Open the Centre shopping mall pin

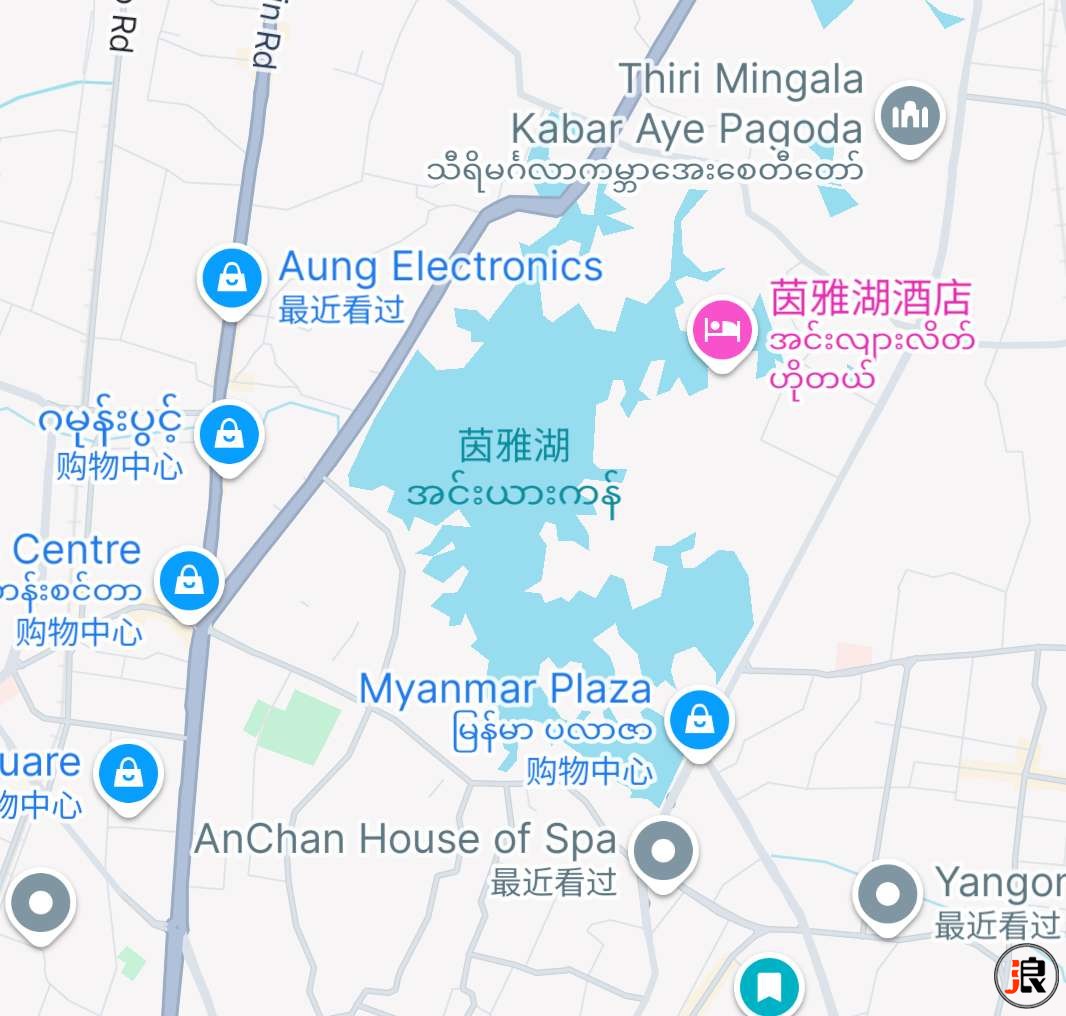click(x=188, y=581)
